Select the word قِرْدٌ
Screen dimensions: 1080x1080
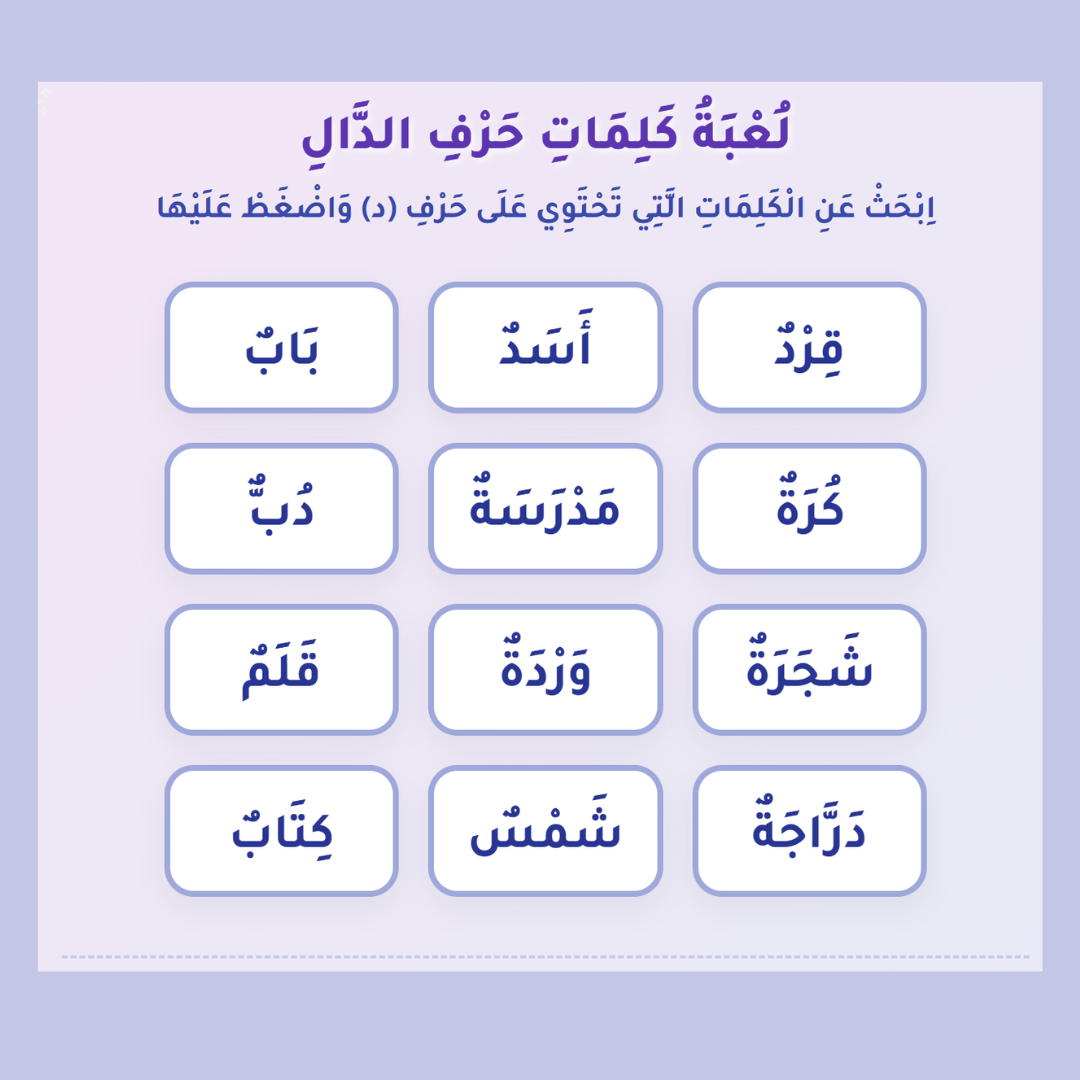(x=809, y=347)
